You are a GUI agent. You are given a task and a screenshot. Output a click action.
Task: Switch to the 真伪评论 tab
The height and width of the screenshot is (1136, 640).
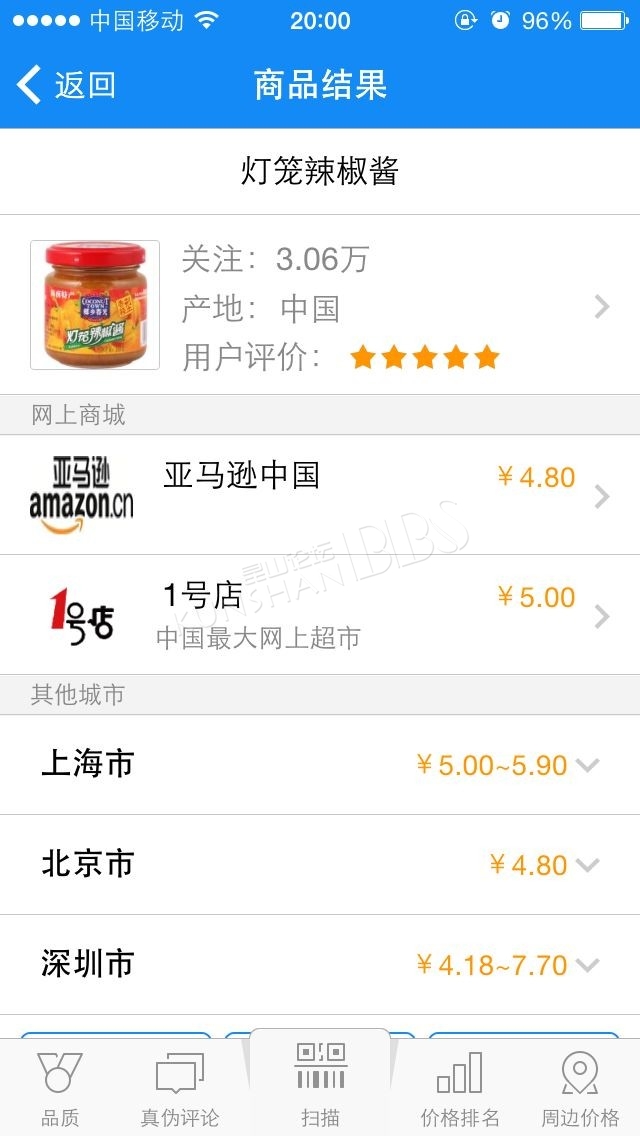point(180,1088)
